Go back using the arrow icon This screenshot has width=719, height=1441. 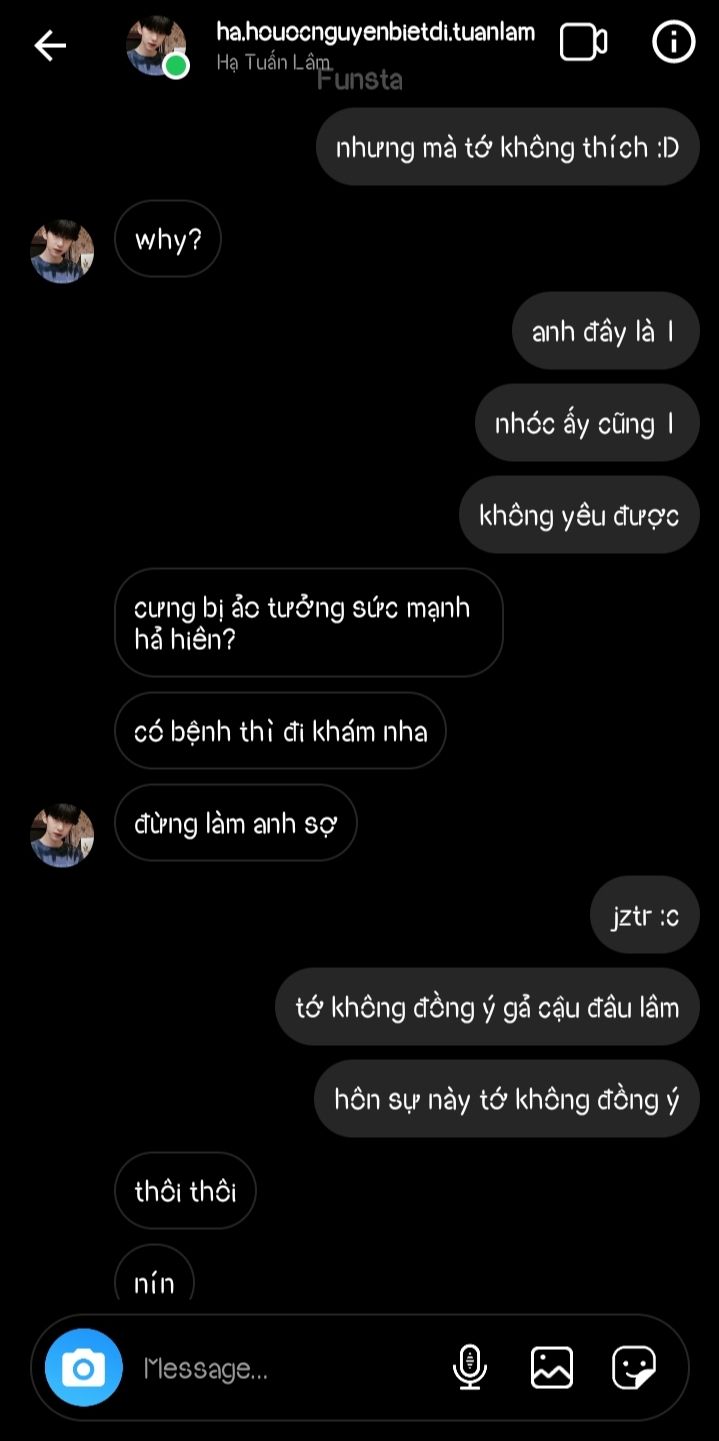(x=50, y=45)
